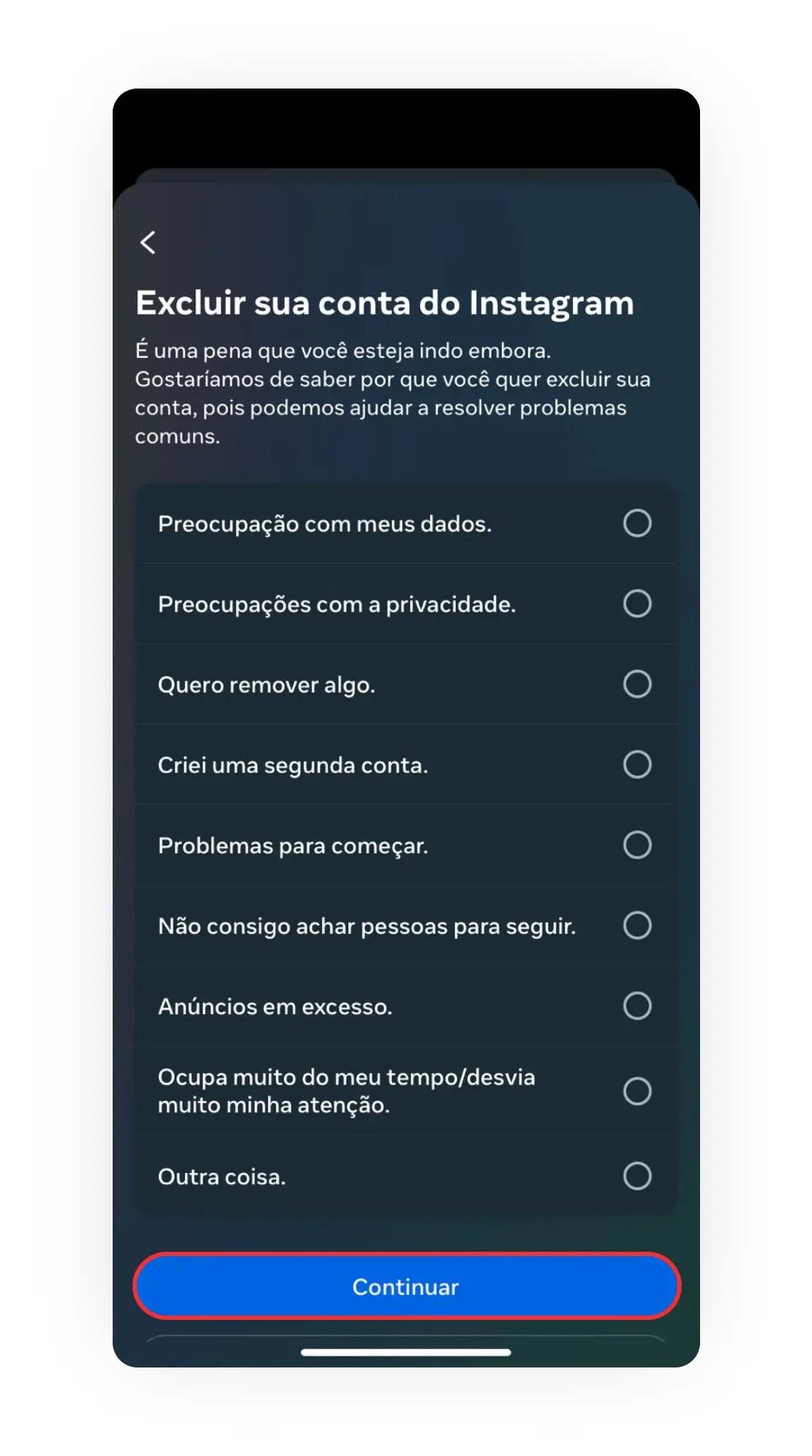
Task: Select "Quero remover algo." radio button
Action: (638, 684)
